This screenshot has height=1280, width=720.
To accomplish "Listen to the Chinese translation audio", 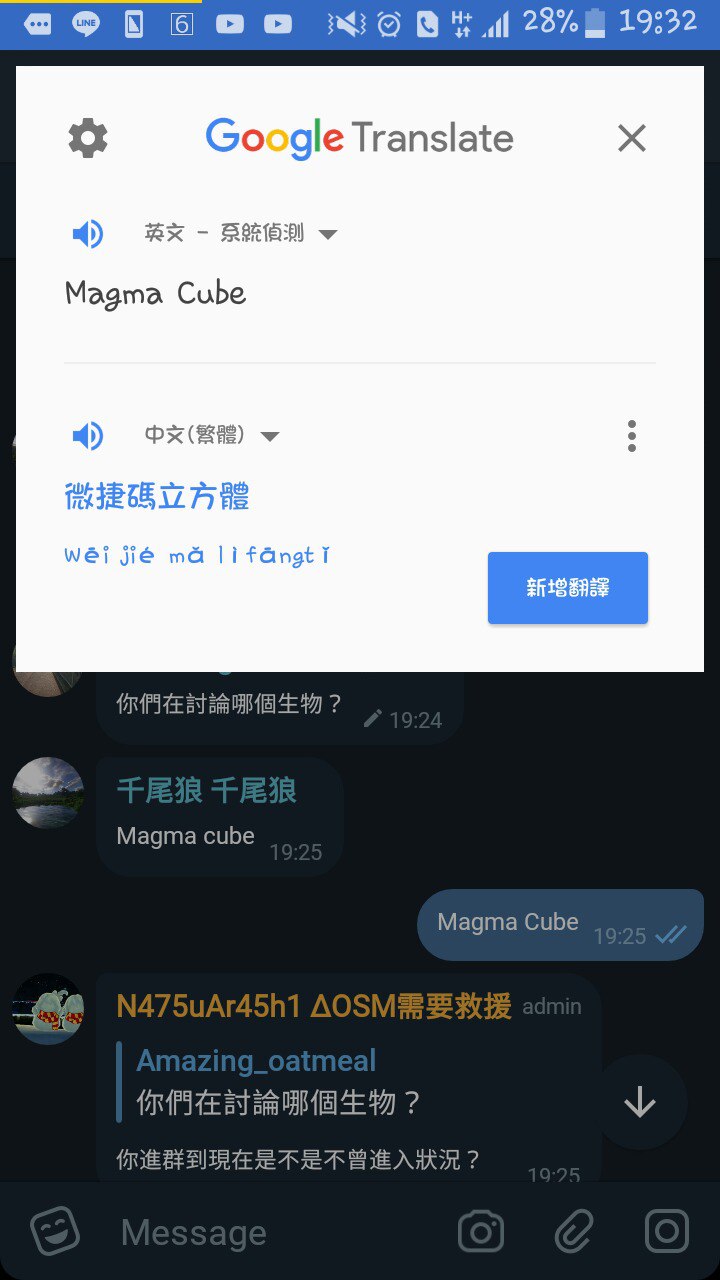I will pyautogui.click(x=88, y=436).
